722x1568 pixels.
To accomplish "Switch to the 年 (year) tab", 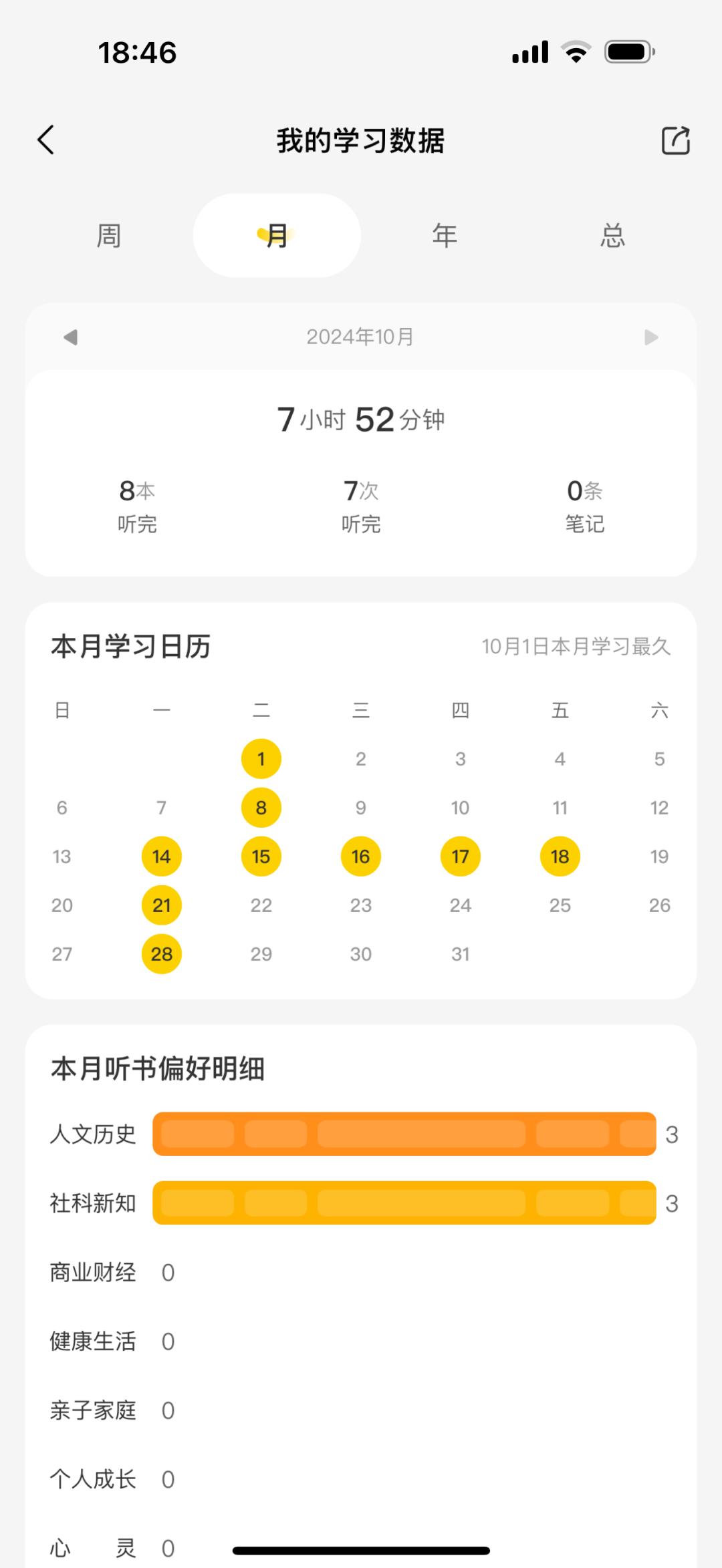I will pos(443,235).
